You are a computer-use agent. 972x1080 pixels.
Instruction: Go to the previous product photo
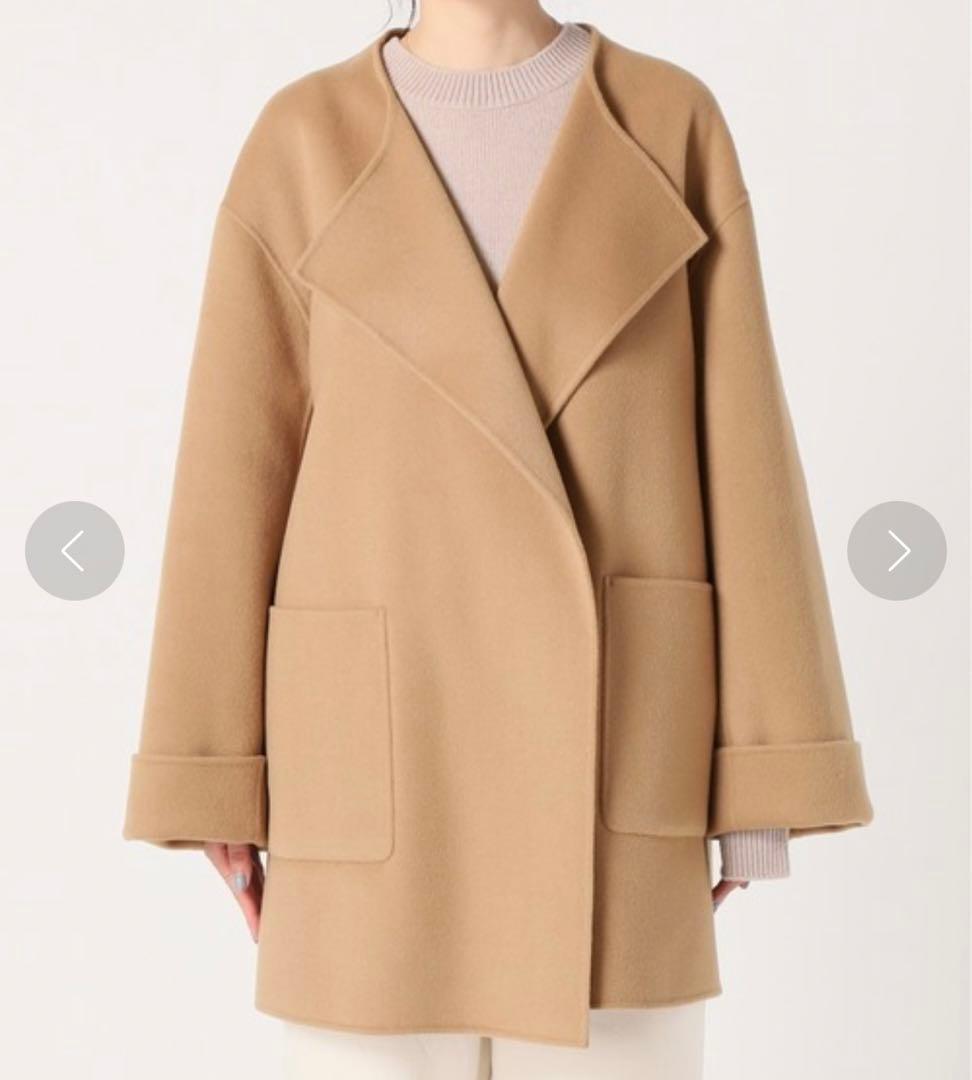75,551
